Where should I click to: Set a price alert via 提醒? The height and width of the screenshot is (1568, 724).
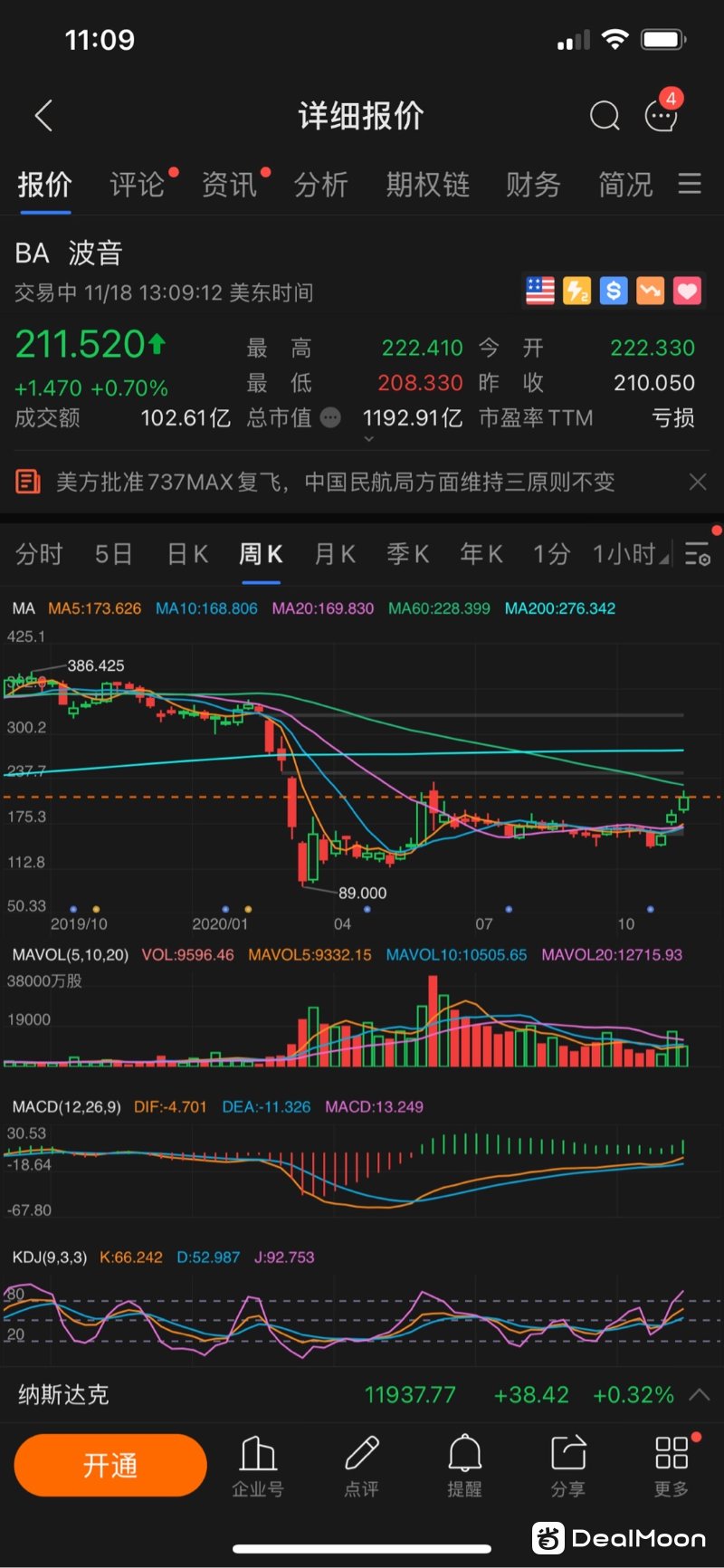464,1465
